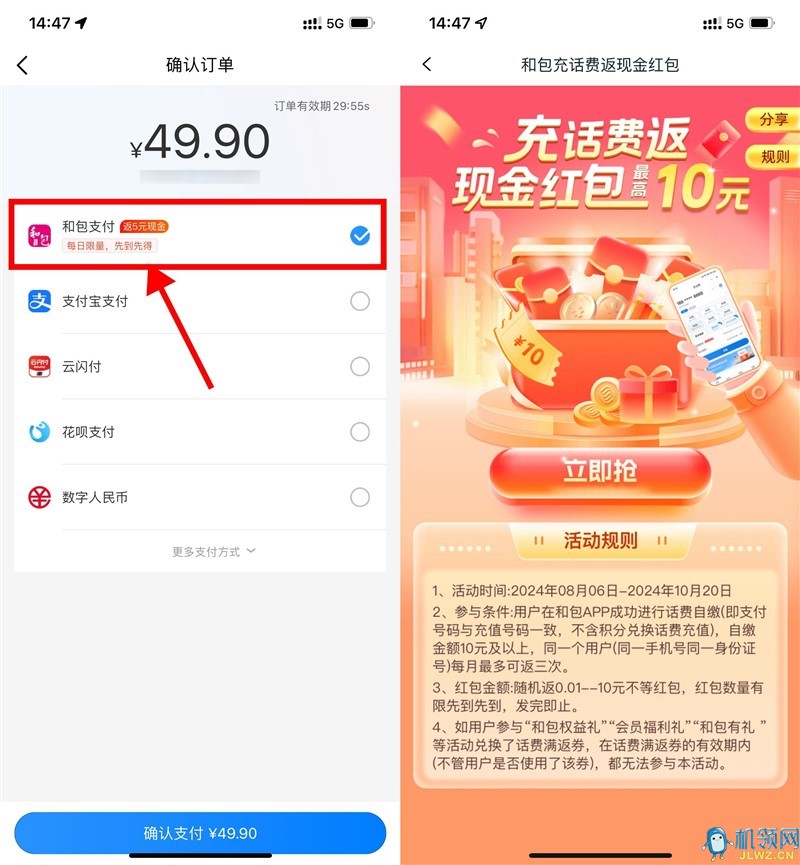Select 云闪付 payment option
Image resolution: width=800 pixels, height=865 pixels.
coord(200,367)
